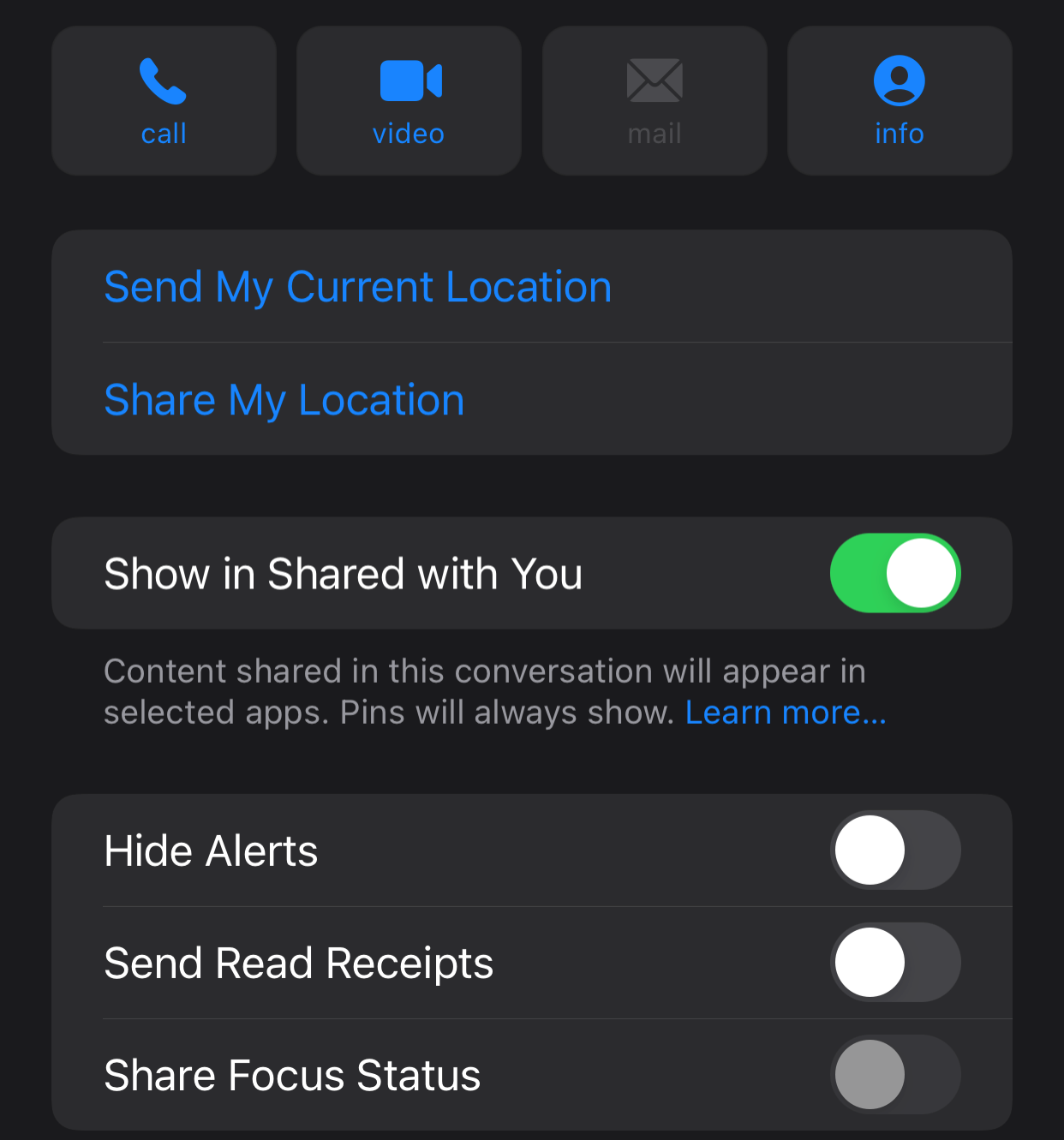Start a video call
Viewport: 1064px width, 1140px height.
(409, 101)
